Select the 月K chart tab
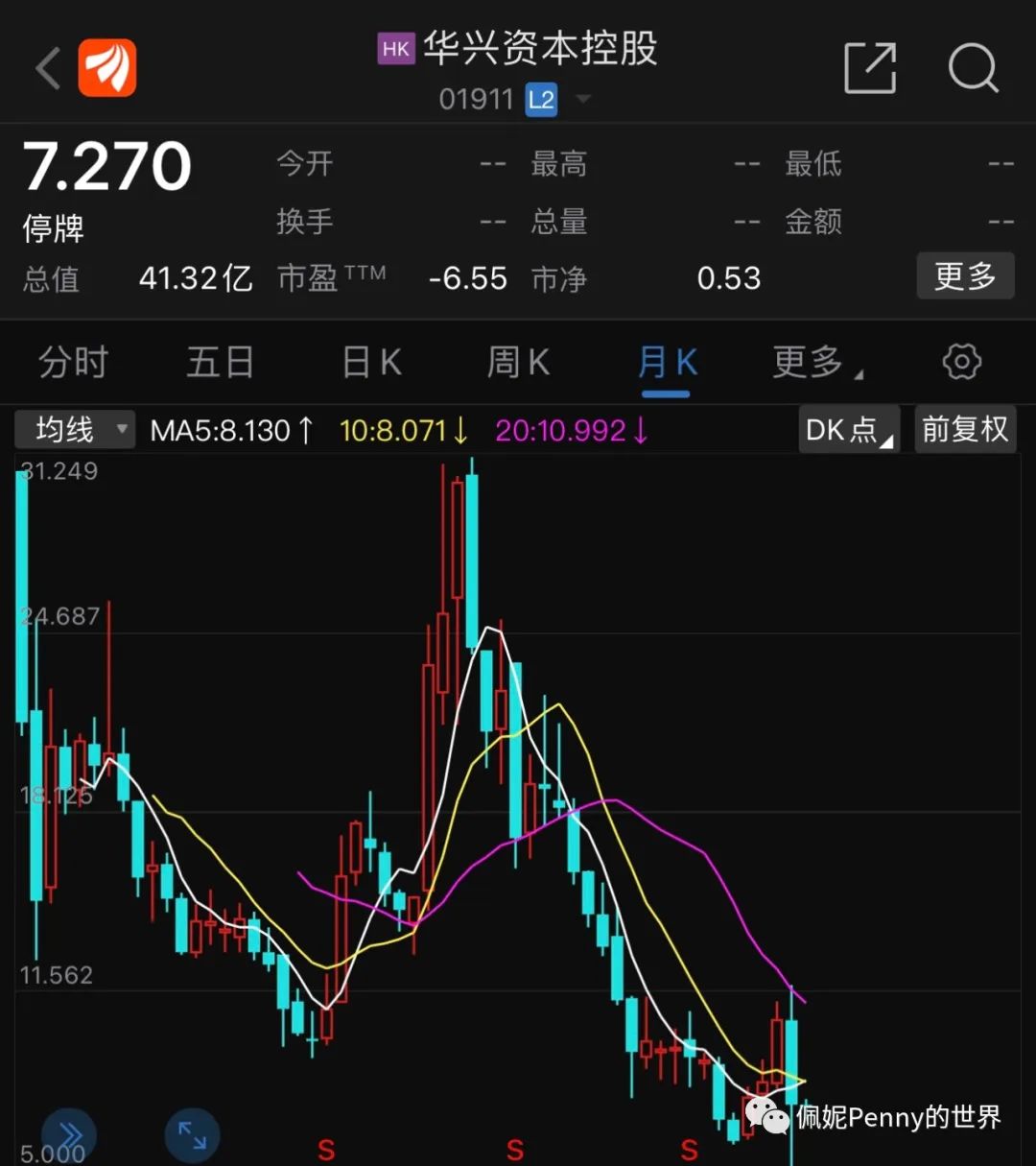The height and width of the screenshot is (1166, 1036). [668, 363]
